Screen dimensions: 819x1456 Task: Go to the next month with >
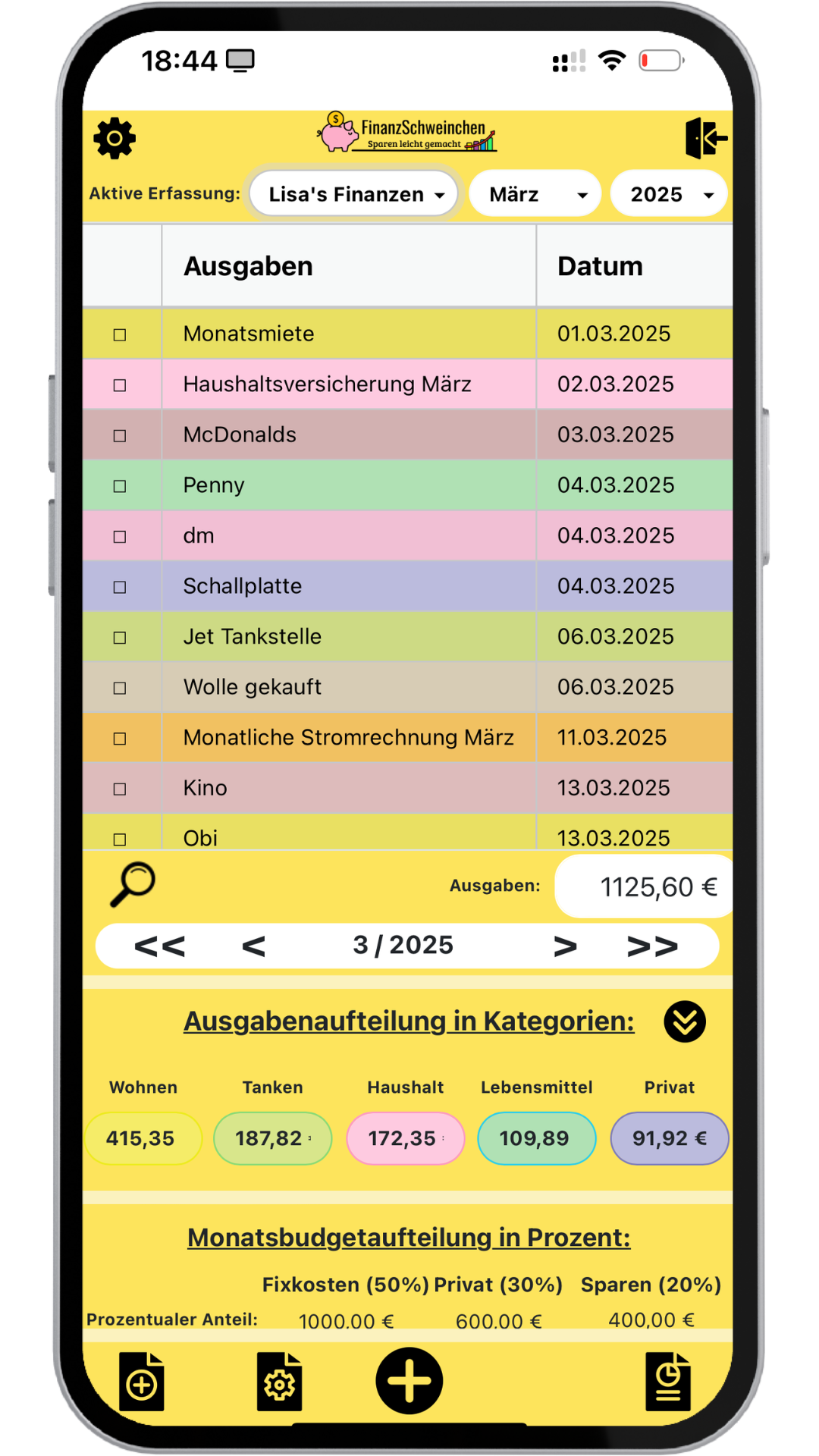(x=565, y=946)
